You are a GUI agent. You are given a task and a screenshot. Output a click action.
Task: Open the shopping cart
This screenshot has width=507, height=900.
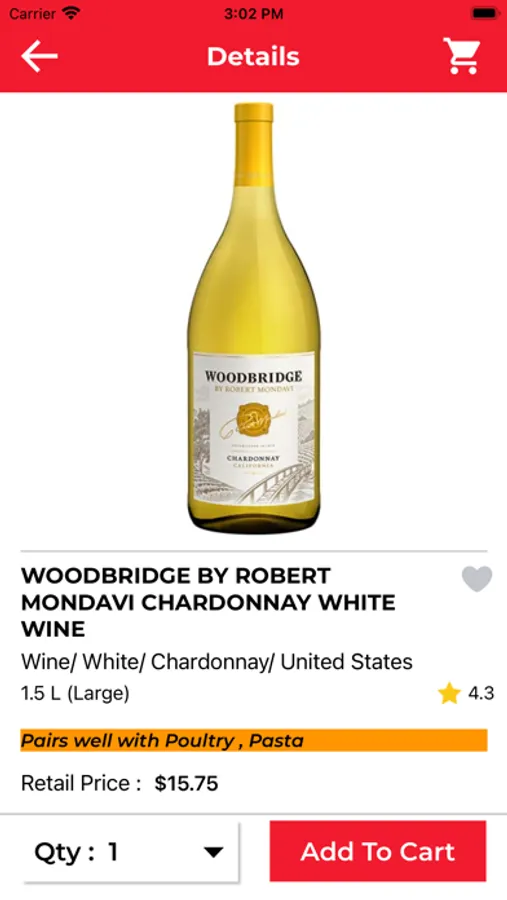462,56
